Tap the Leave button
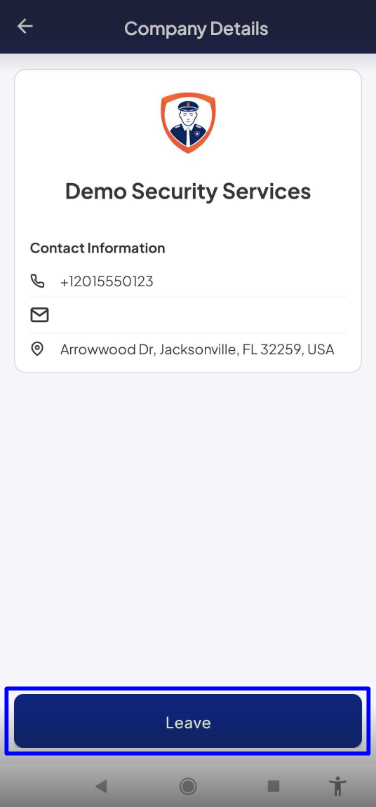This screenshot has height=807, width=376. 188,721
